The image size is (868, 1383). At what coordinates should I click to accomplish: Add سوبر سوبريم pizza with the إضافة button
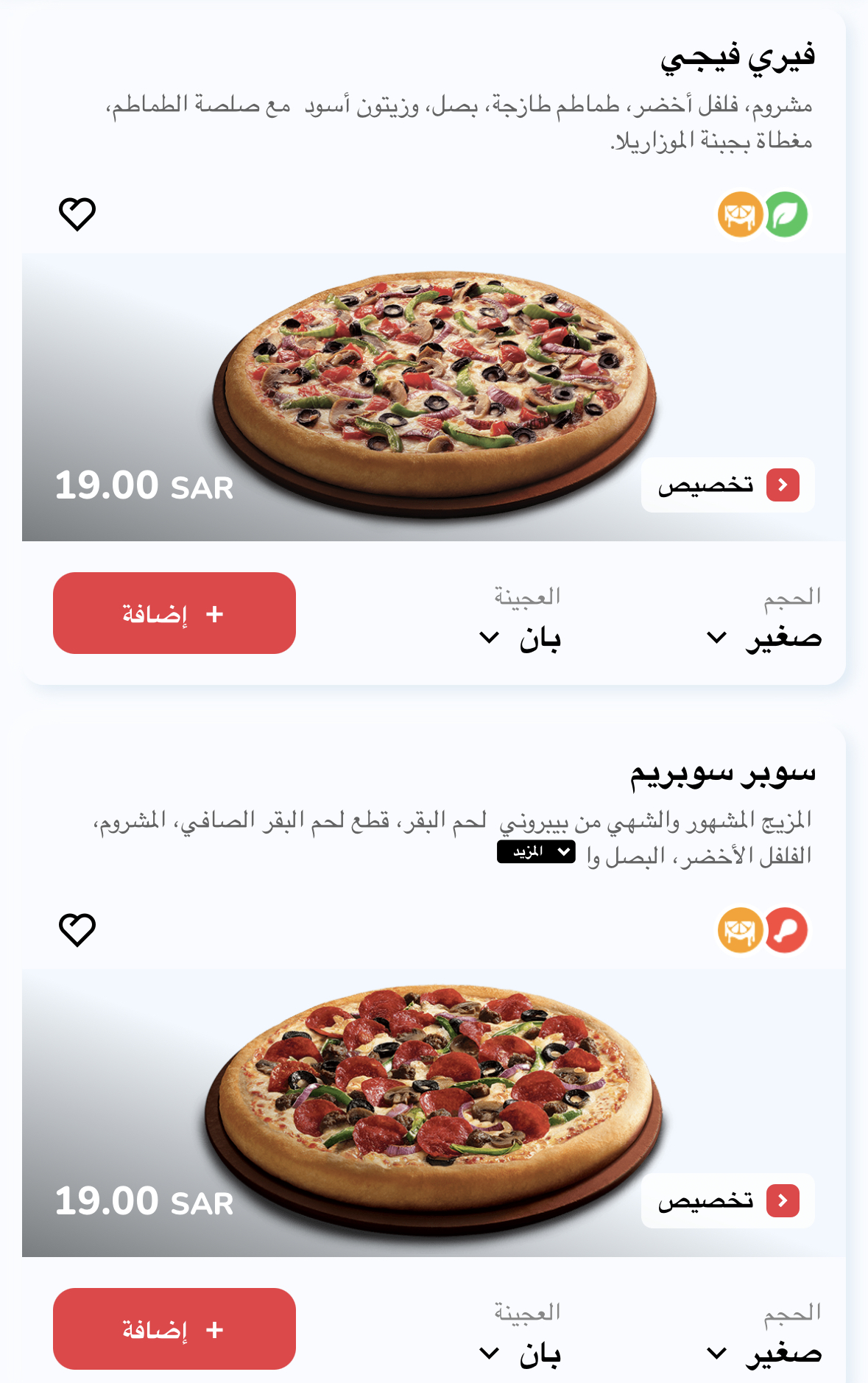pyautogui.click(x=174, y=1329)
